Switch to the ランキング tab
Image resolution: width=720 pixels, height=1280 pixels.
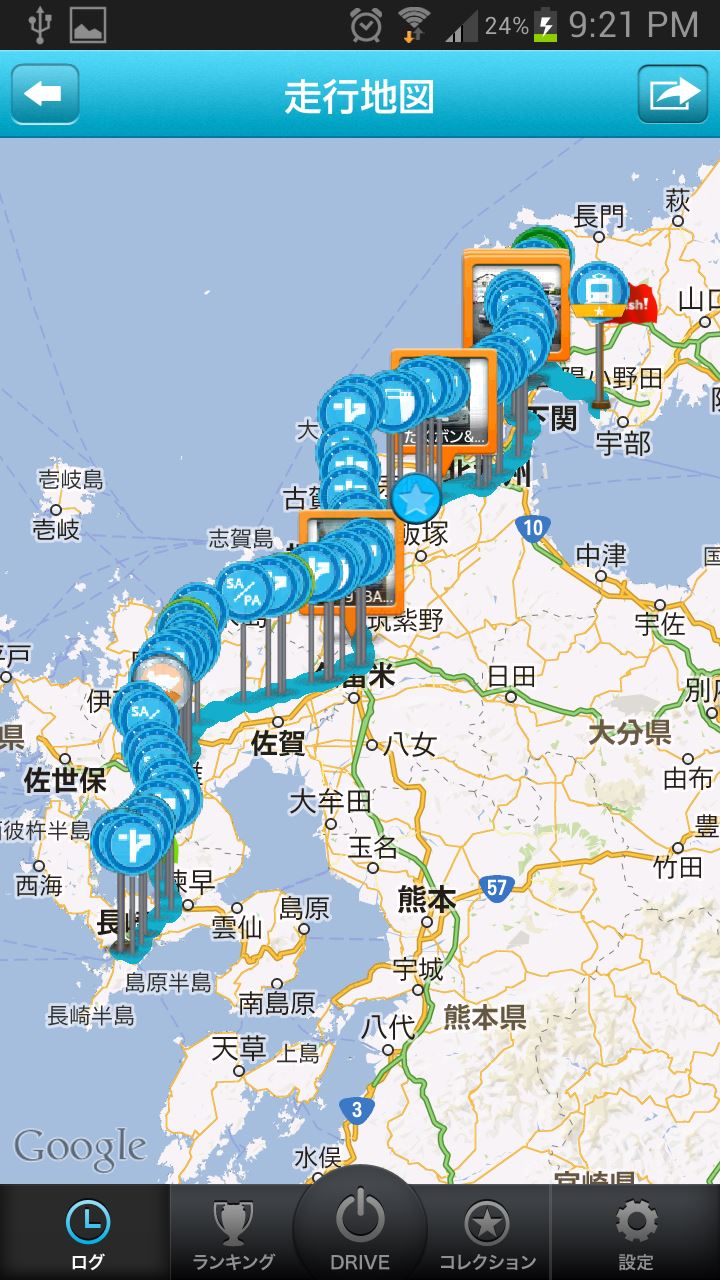pos(232,1233)
